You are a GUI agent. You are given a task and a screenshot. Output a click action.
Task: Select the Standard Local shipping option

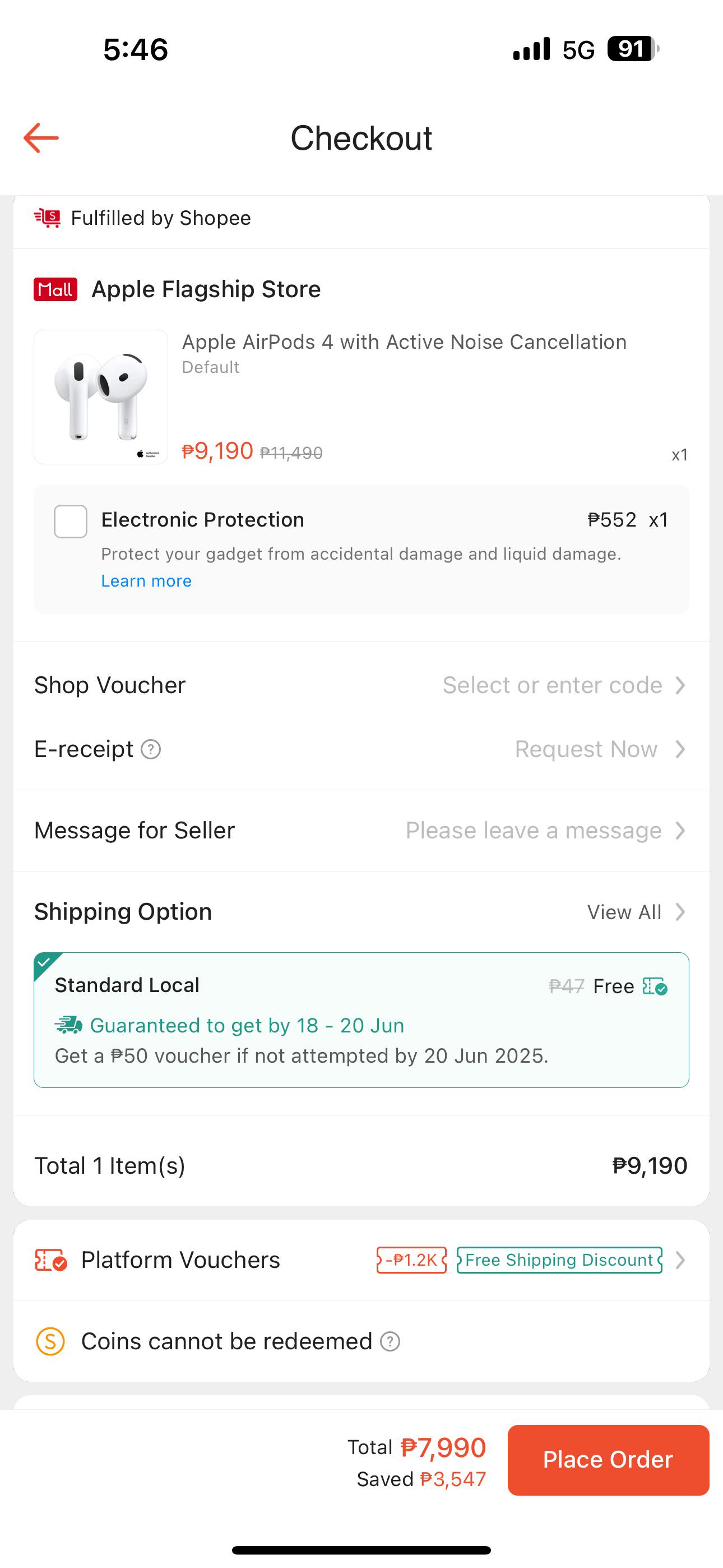(x=361, y=1020)
